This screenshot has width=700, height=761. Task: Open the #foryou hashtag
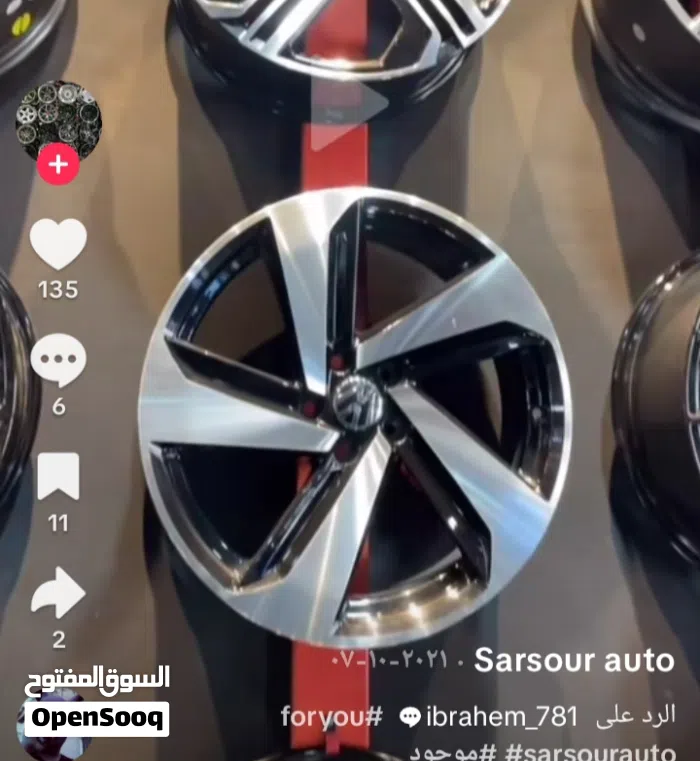pos(331,716)
